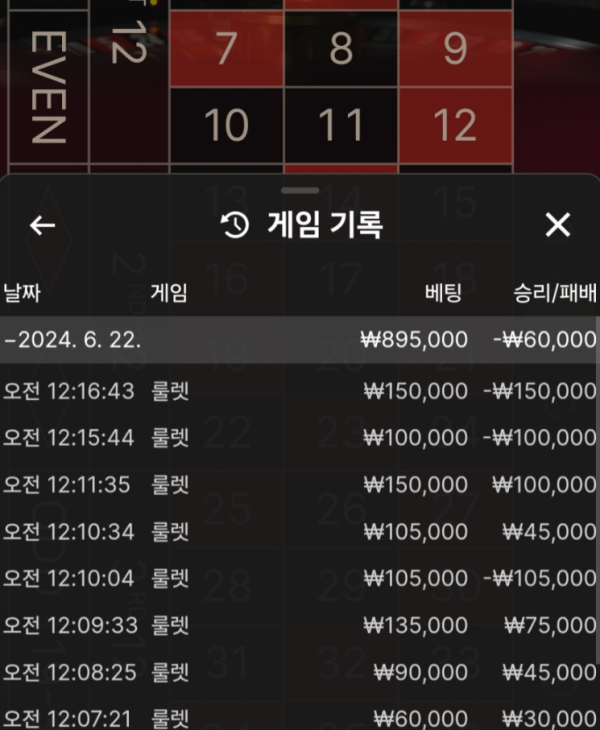
Task: Open the roulette record at 12:09:33
Action: tap(298, 626)
